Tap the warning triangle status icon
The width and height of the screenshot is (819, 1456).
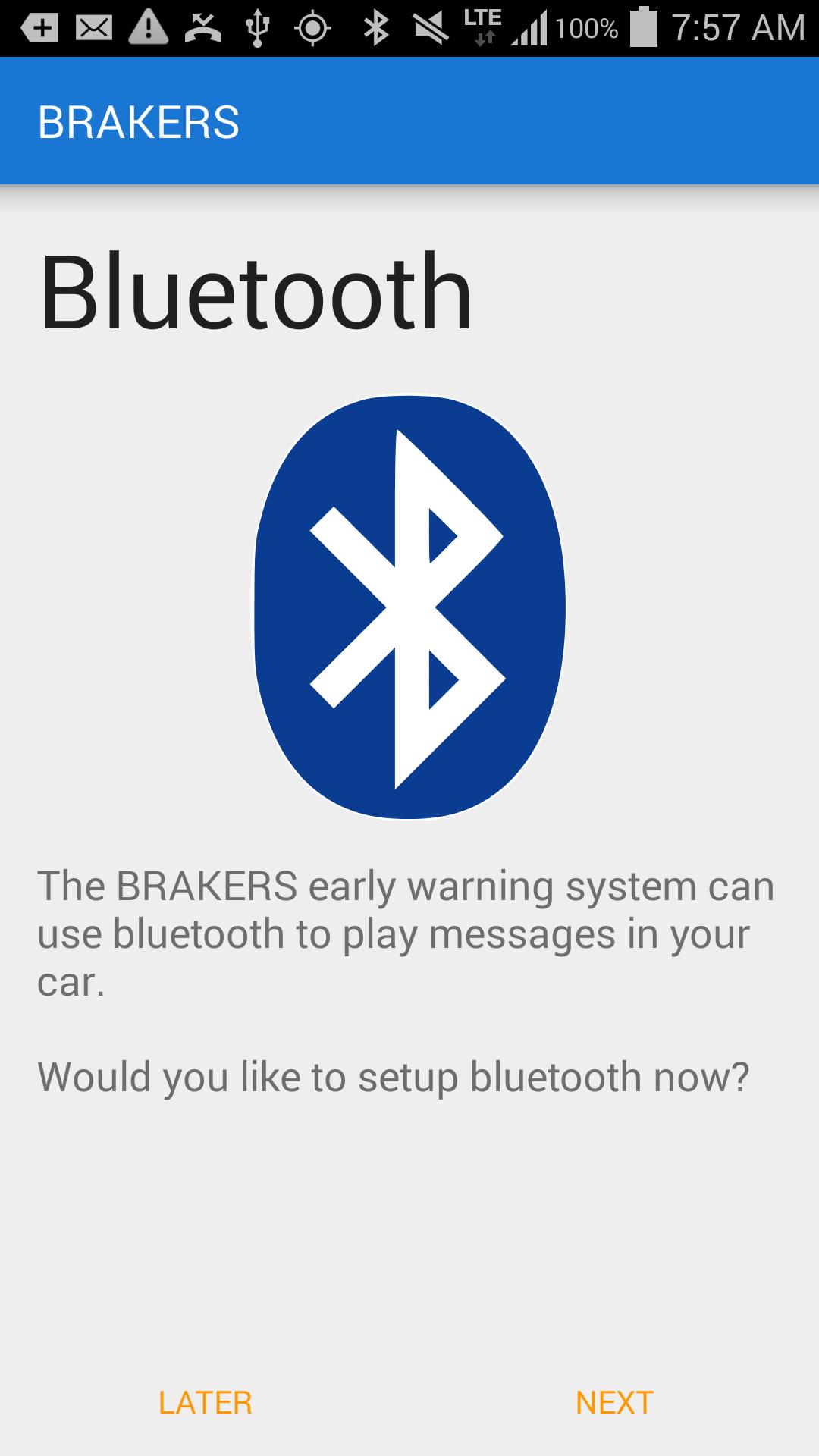pyautogui.click(x=148, y=25)
